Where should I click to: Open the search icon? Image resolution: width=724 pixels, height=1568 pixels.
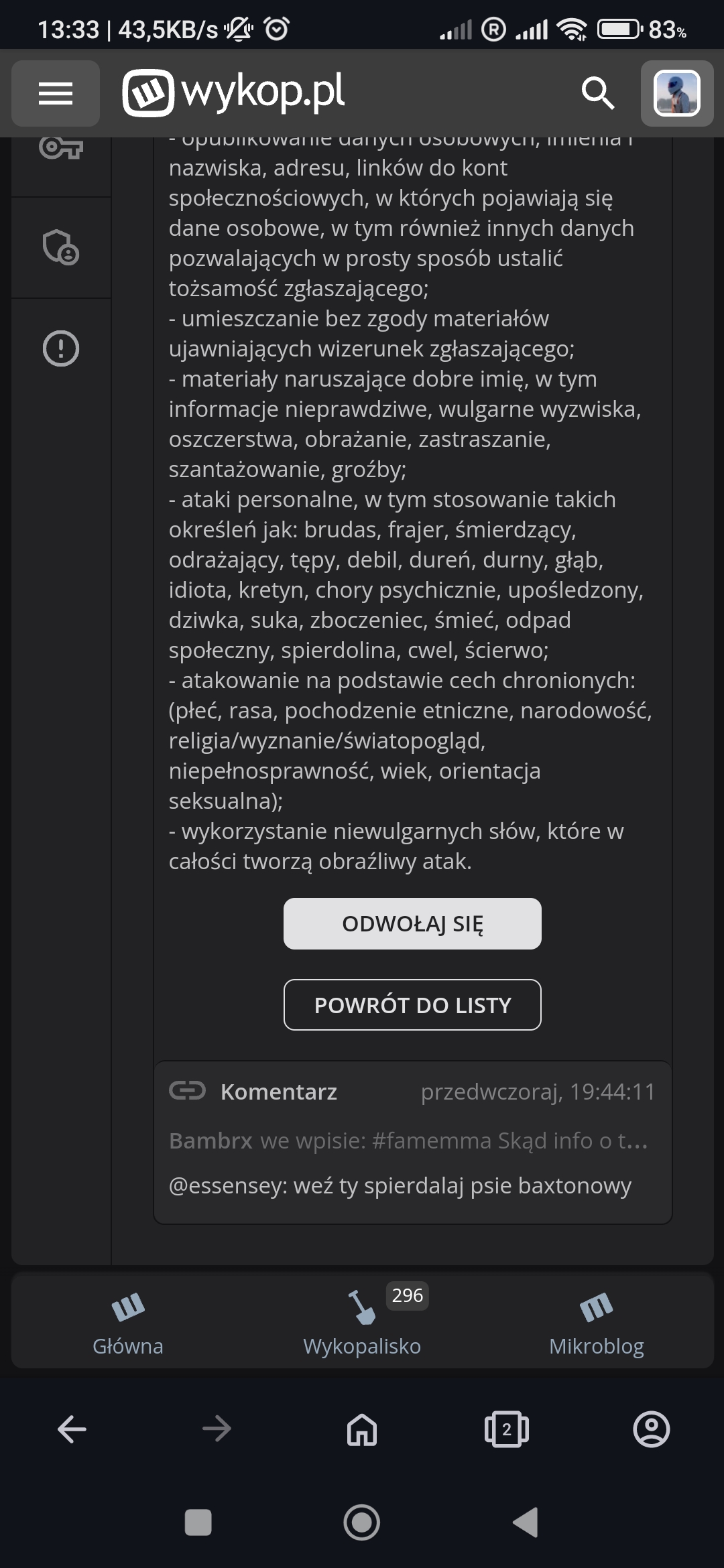pyautogui.click(x=597, y=92)
